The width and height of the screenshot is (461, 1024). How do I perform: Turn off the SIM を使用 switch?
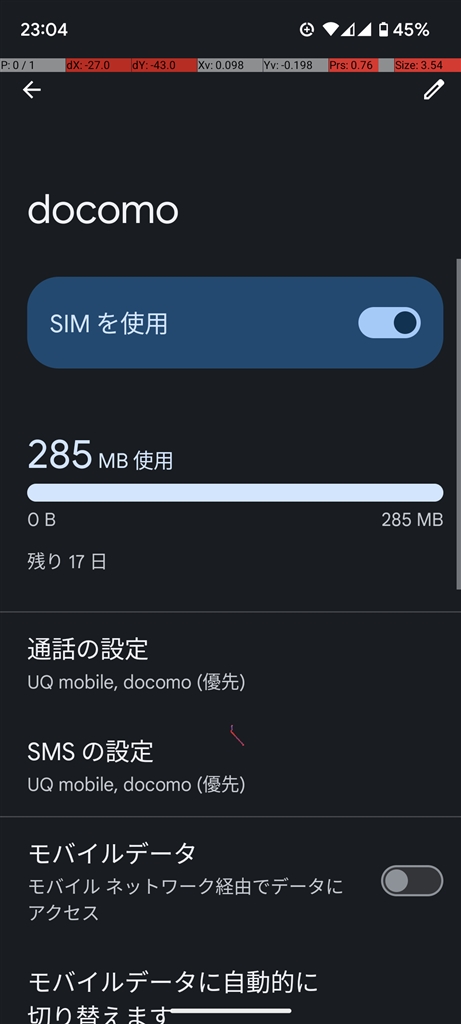click(389, 323)
